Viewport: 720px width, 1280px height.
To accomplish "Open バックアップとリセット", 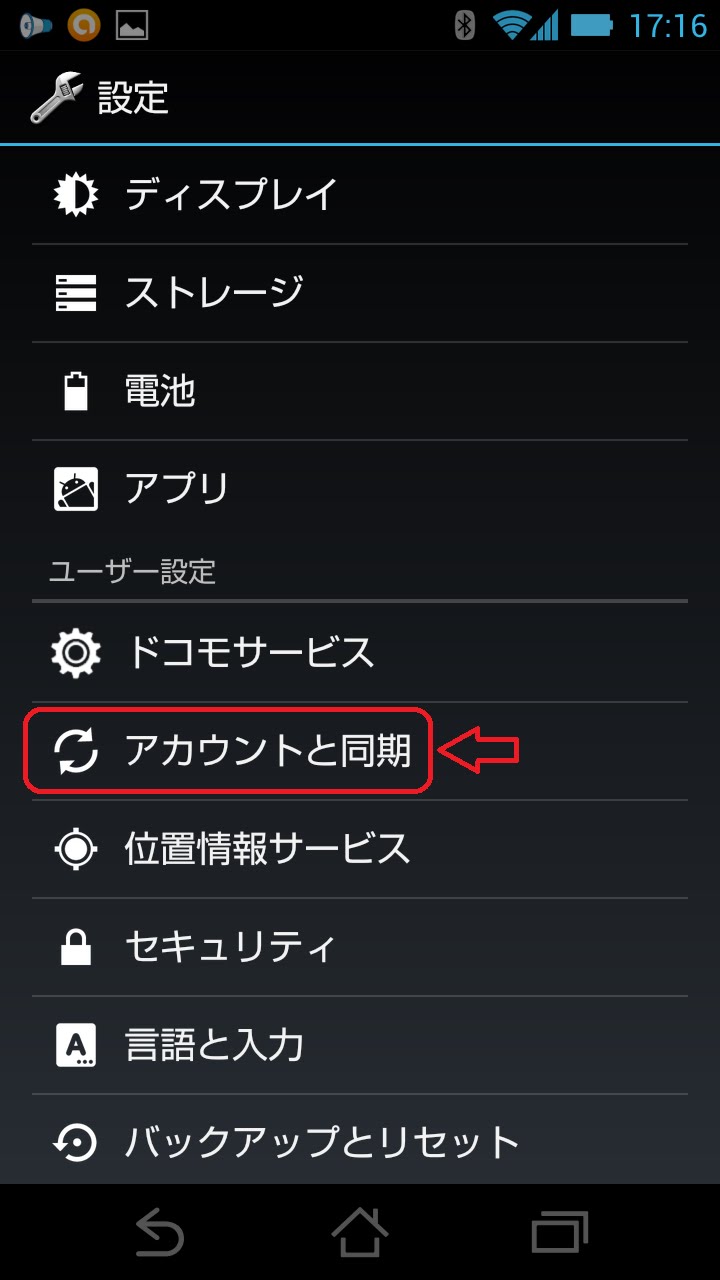I will [x=360, y=1140].
